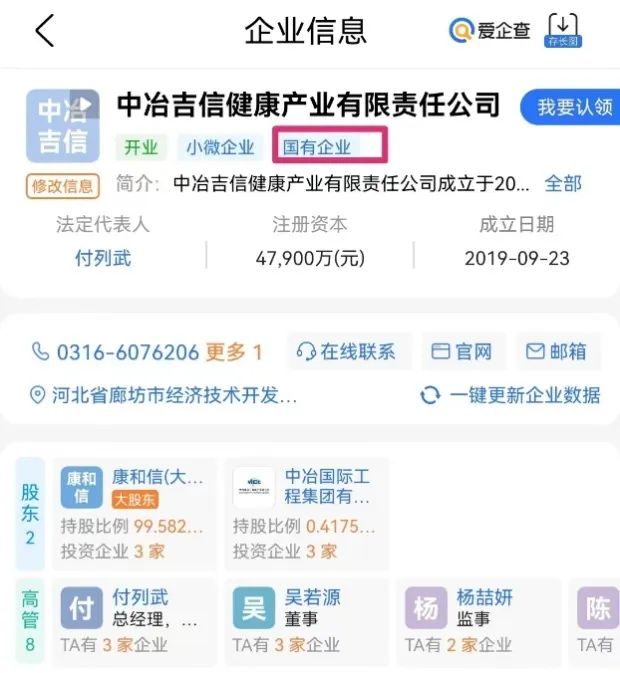620x673 pixels.
Task: Open legal representative 付列武
Action: point(103,258)
